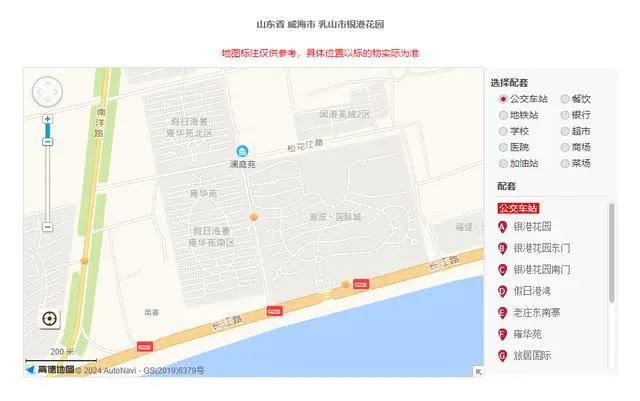Zoom out the map with minus button
The image size is (640, 401).
[x=47, y=227]
